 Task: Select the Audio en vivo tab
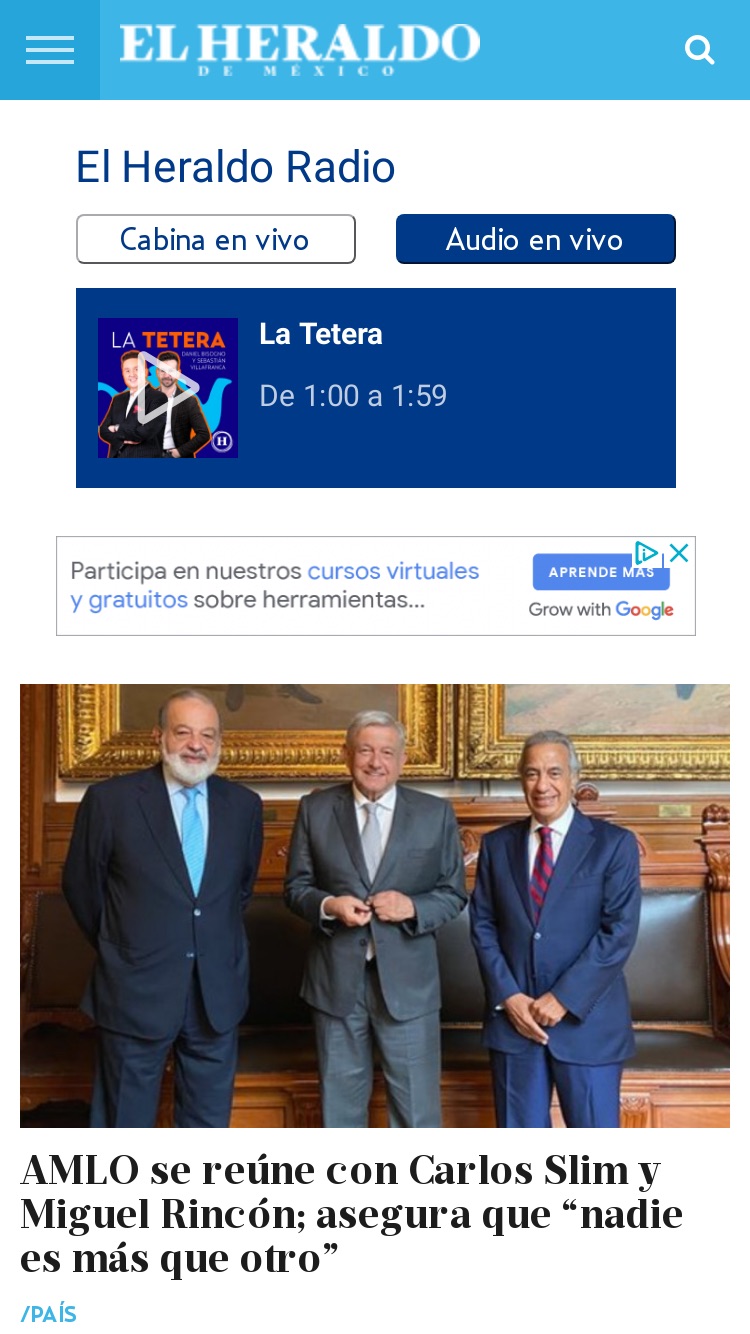pos(536,239)
